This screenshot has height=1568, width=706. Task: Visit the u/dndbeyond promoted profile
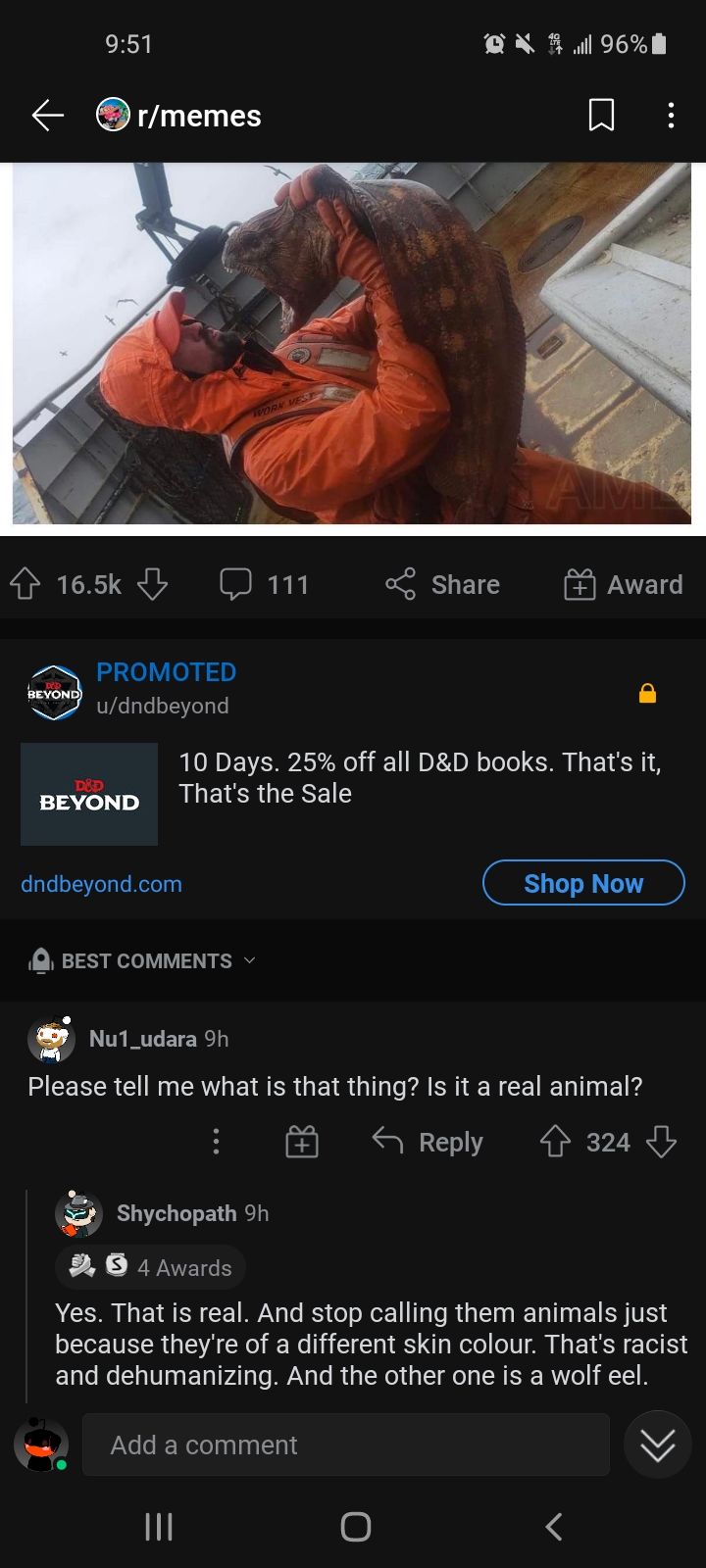tap(163, 706)
